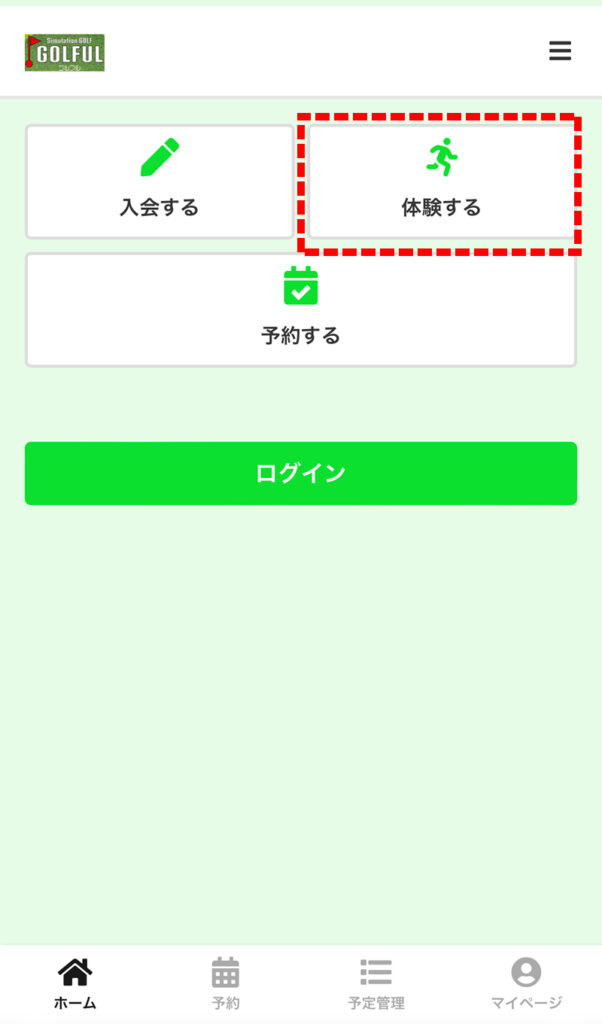Go to the 予約 tab
The width and height of the screenshot is (602, 1024).
(225, 984)
